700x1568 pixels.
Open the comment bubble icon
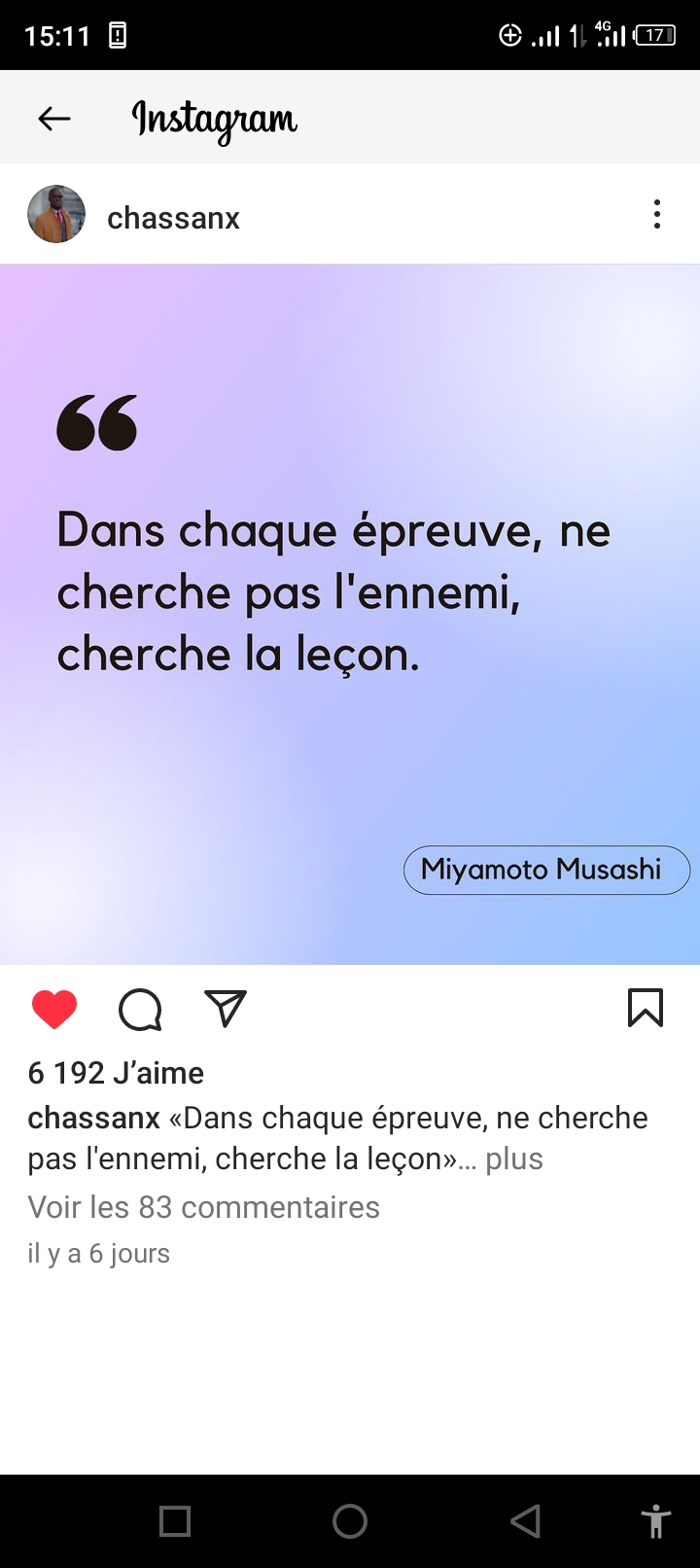(140, 1010)
